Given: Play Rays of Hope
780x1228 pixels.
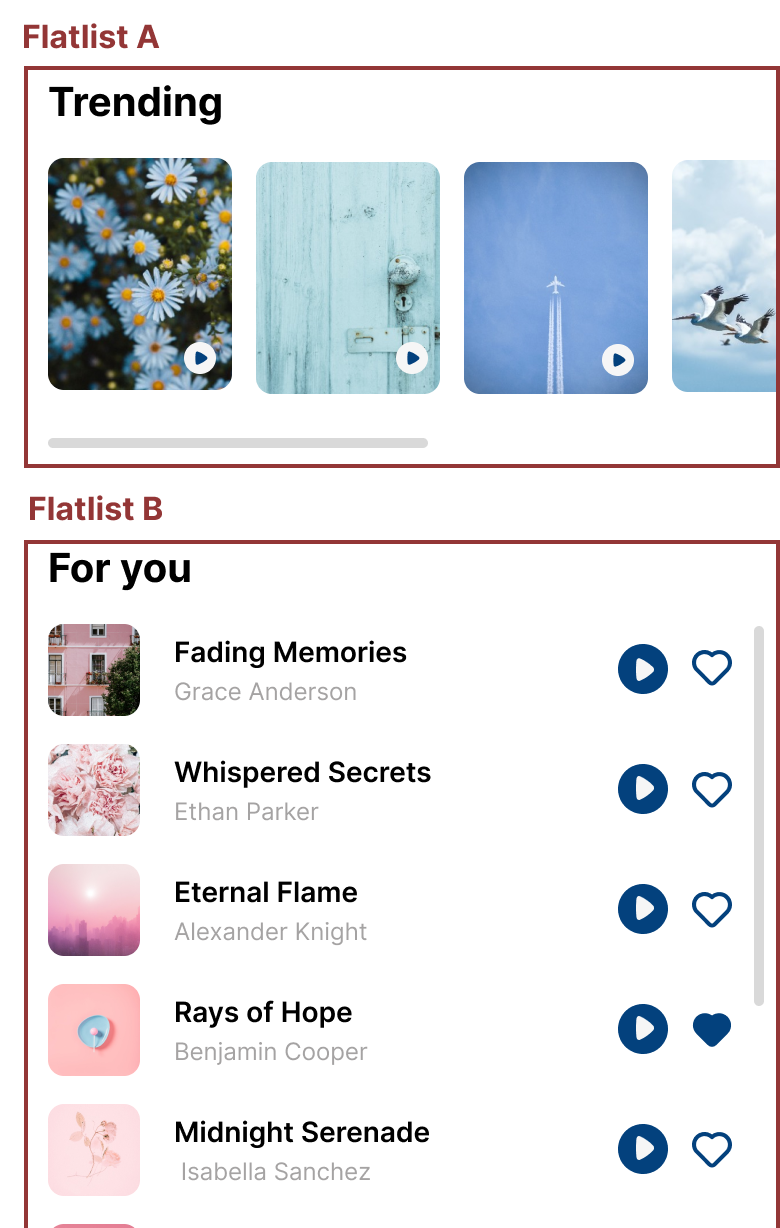Looking at the screenshot, I should (643, 1029).
